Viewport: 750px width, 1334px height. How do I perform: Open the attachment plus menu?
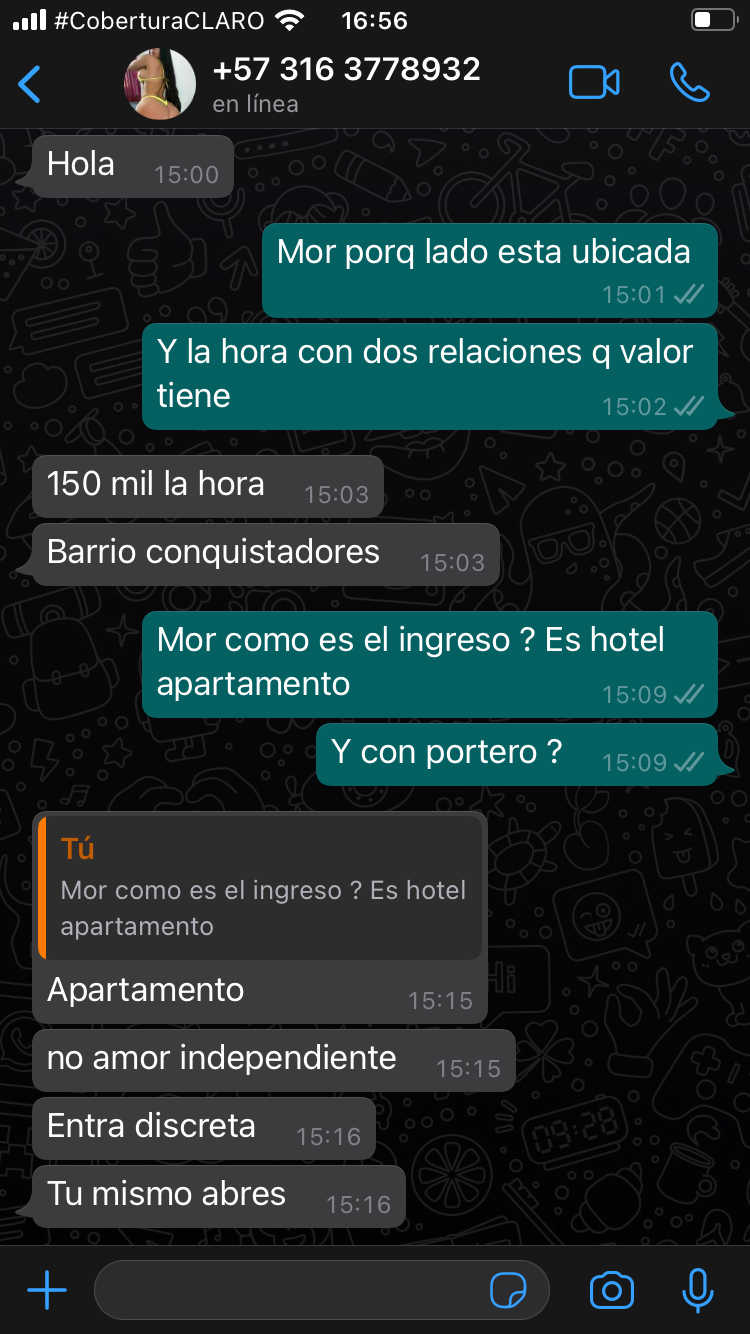(47, 1291)
